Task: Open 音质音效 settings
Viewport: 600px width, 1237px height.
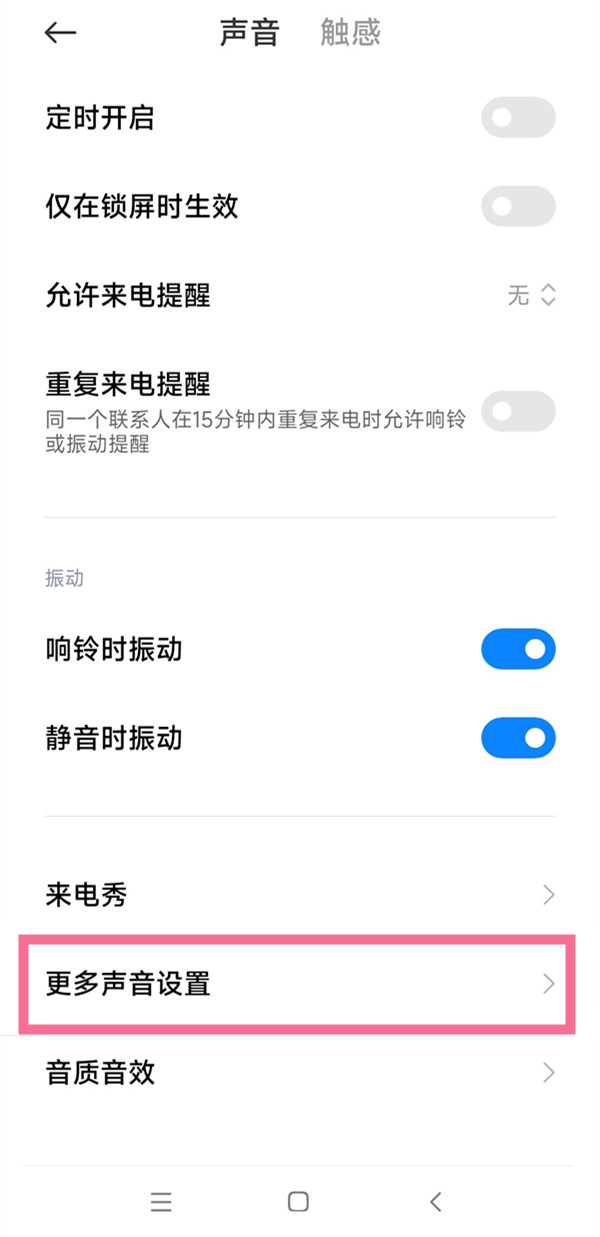Action: point(300,1073)
